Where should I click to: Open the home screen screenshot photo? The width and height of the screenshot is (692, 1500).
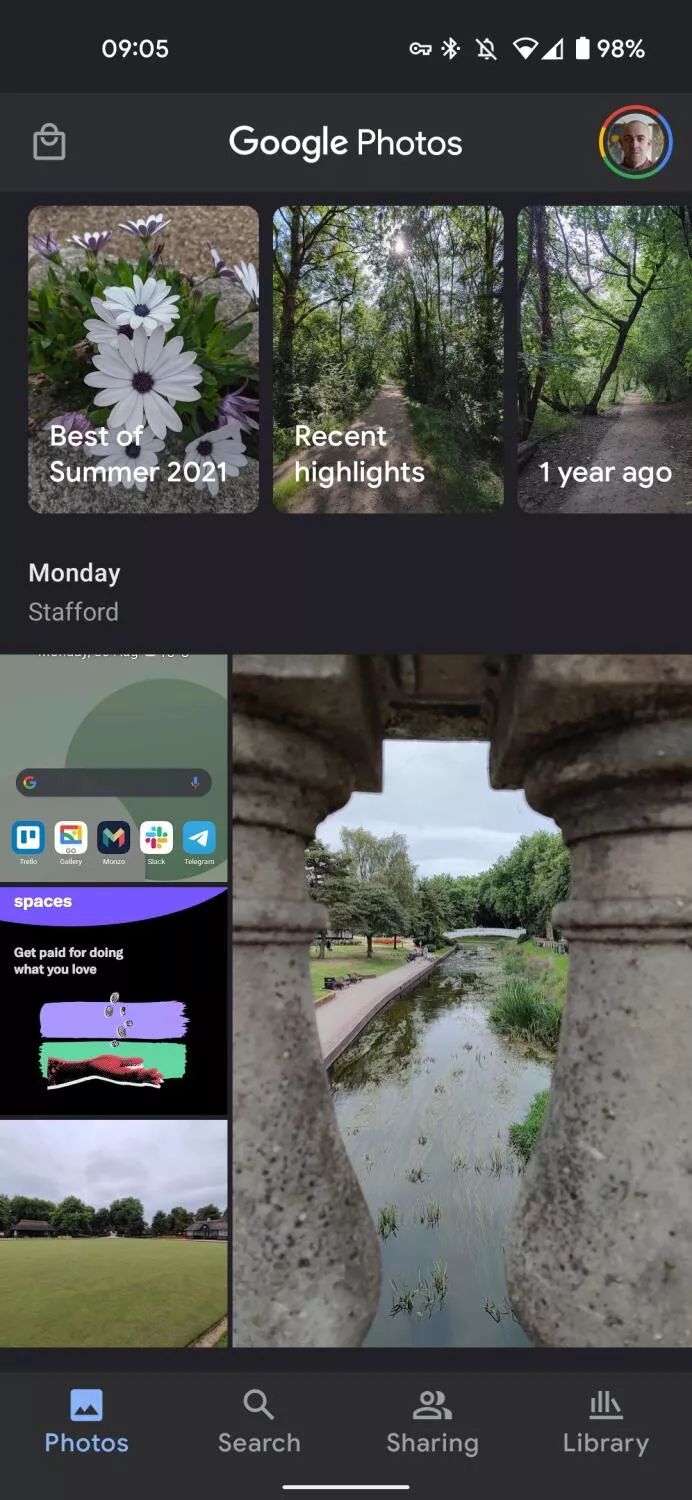(x=114, y=768)
